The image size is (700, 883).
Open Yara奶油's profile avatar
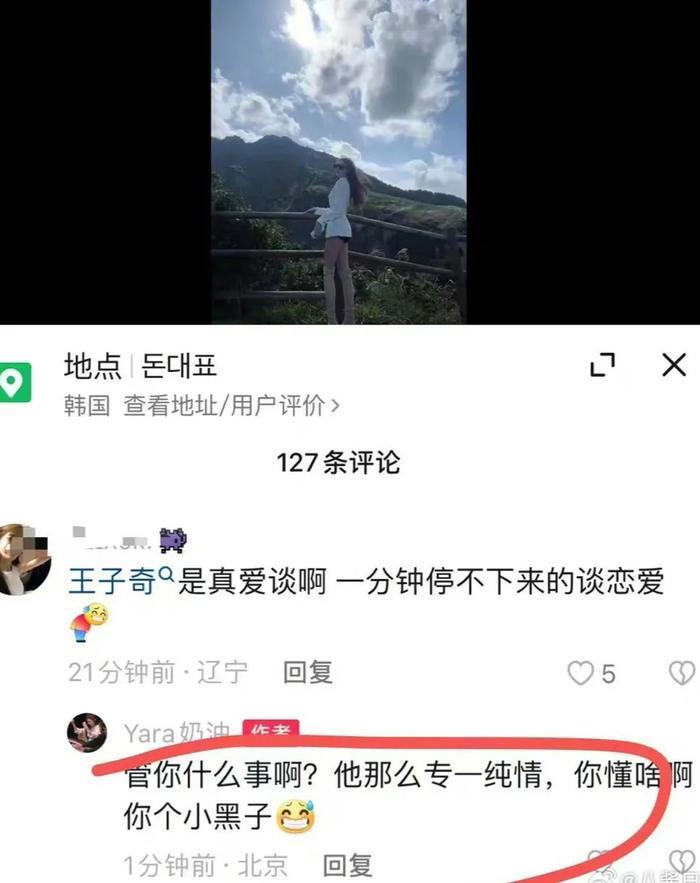[87, 733]
